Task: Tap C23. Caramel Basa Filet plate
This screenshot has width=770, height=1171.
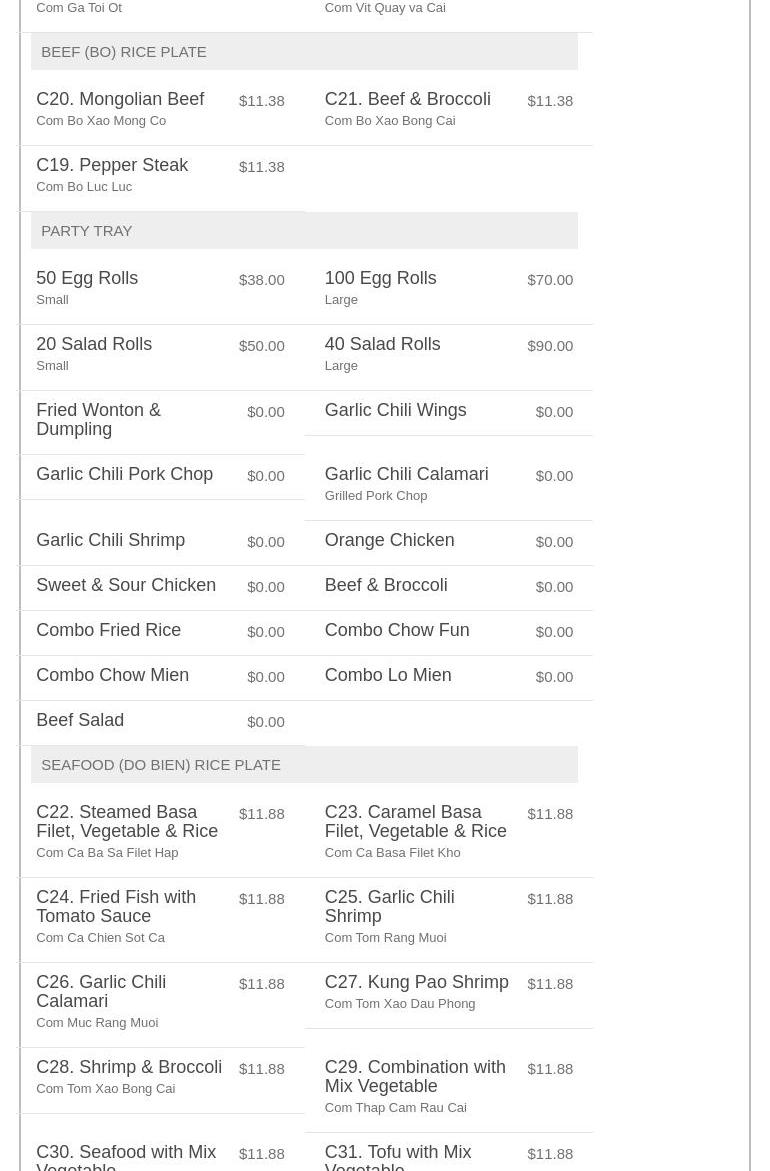Action: coord(415,822)
